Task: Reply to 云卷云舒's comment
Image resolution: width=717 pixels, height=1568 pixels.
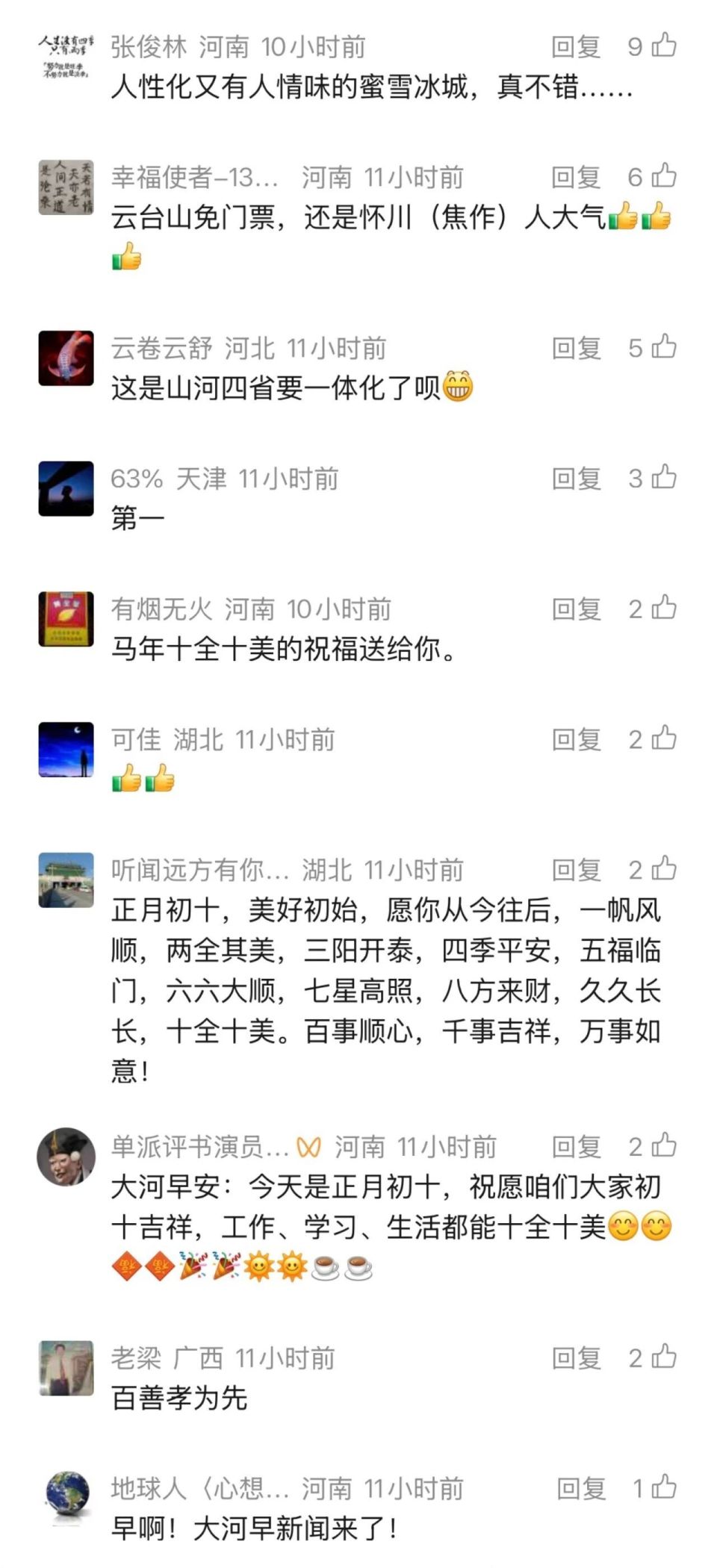Action: pos(575,348)
